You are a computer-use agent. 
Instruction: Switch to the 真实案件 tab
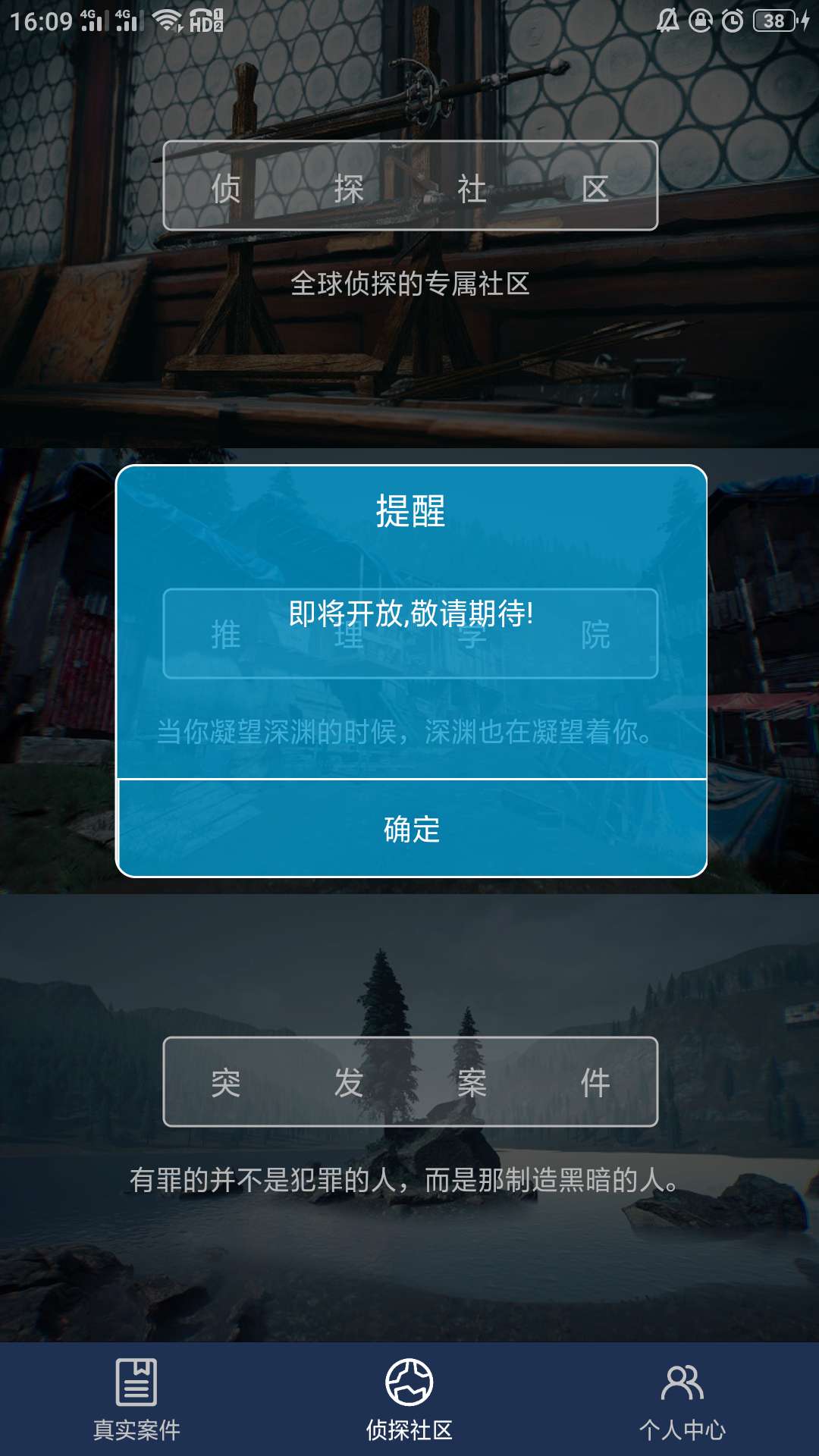136,1399
